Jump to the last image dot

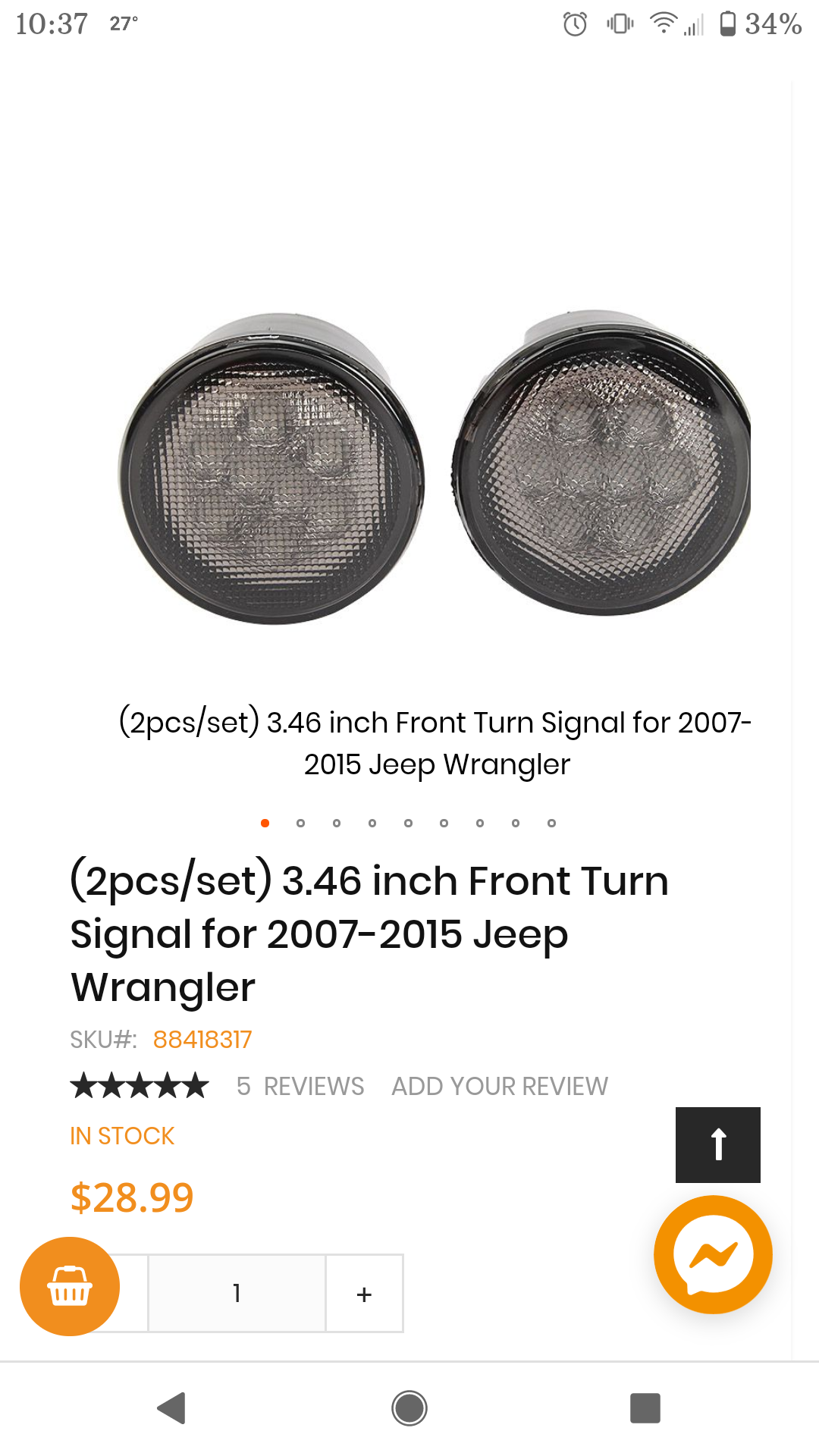coord(551,823)
